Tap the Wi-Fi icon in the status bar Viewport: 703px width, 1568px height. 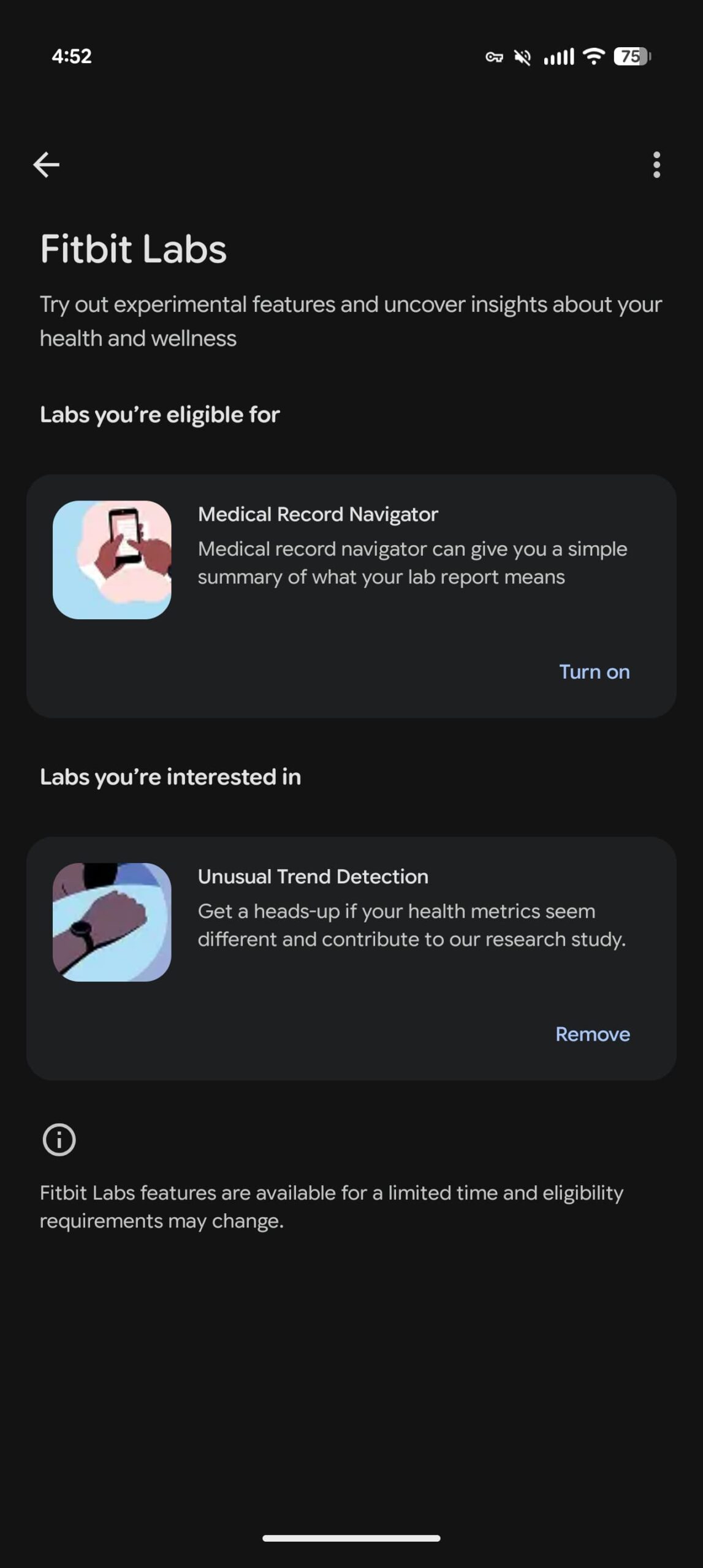[593, 56]
